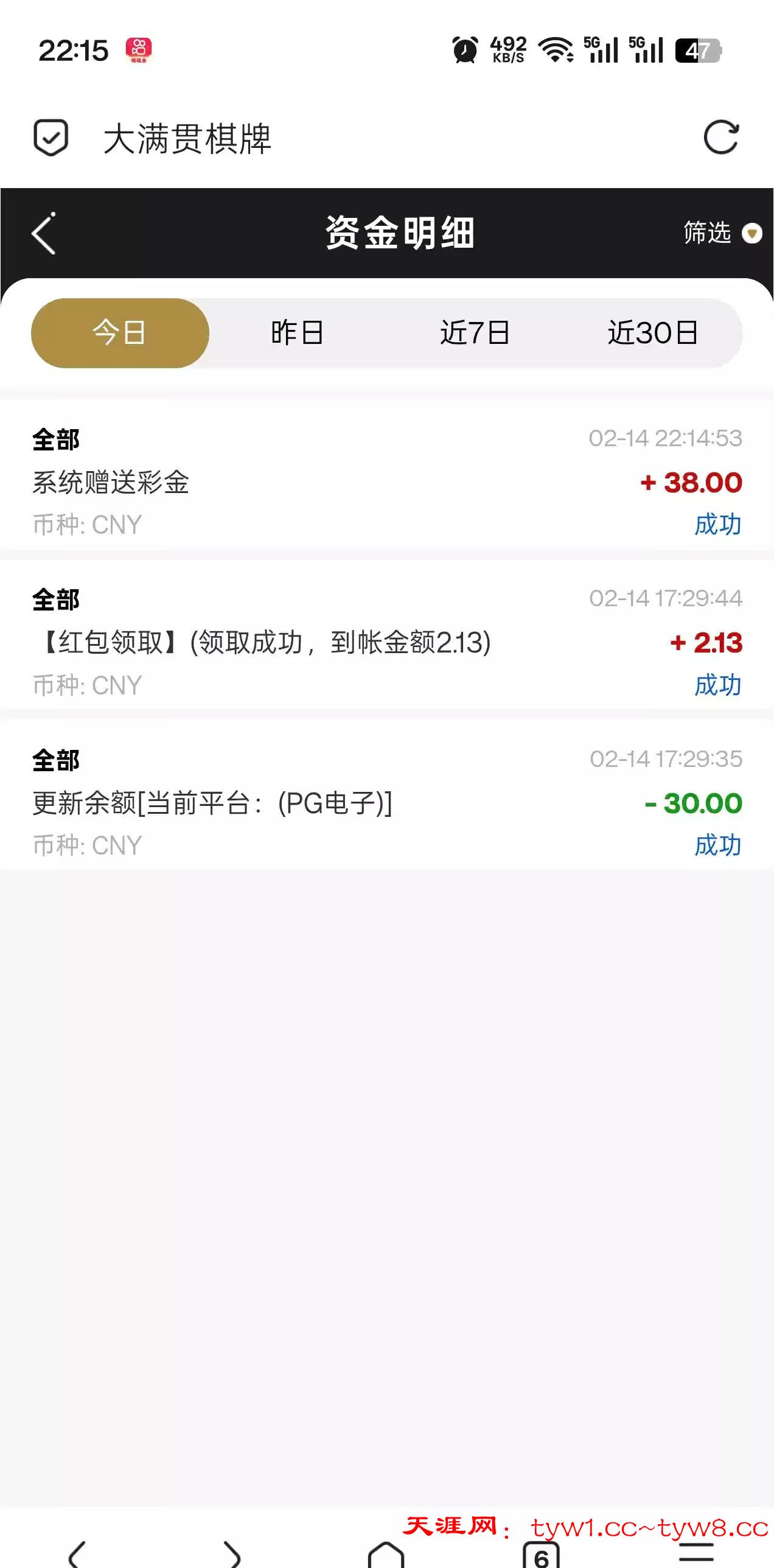This screenshot has height=1568, width=774.
Task: Select the 今日 tab
Action: coord(120,333)
